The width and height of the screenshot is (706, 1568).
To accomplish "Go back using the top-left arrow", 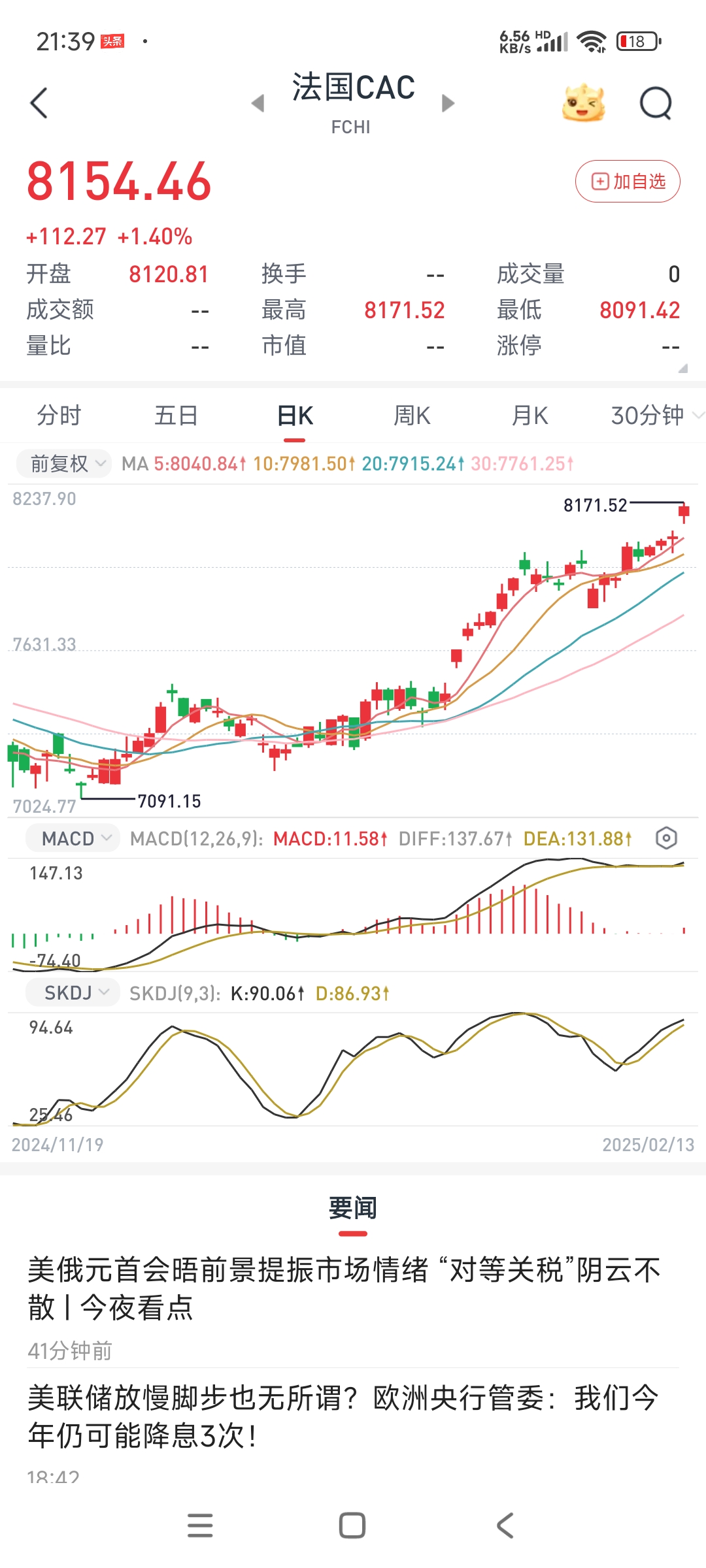I will (x=39, y=103).
